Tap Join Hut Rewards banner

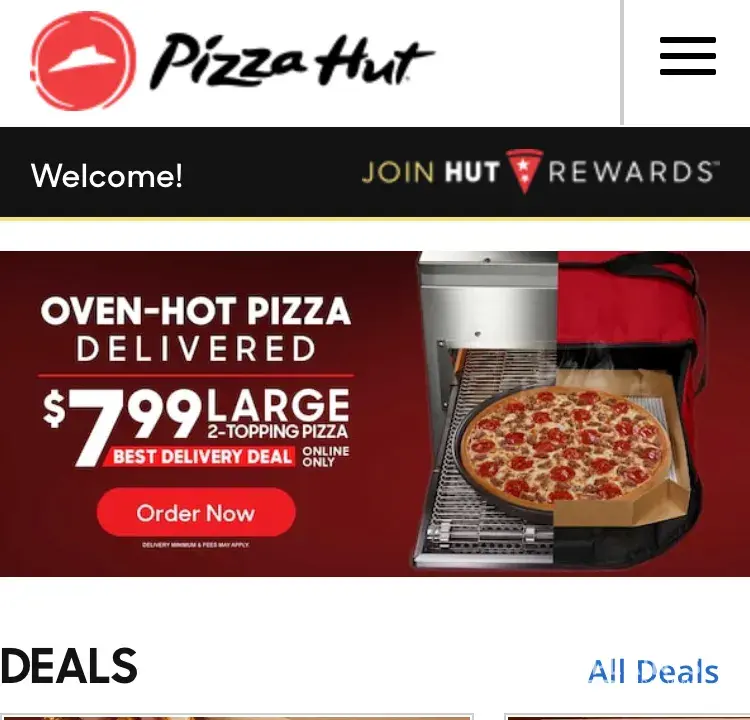pos(540,172)
